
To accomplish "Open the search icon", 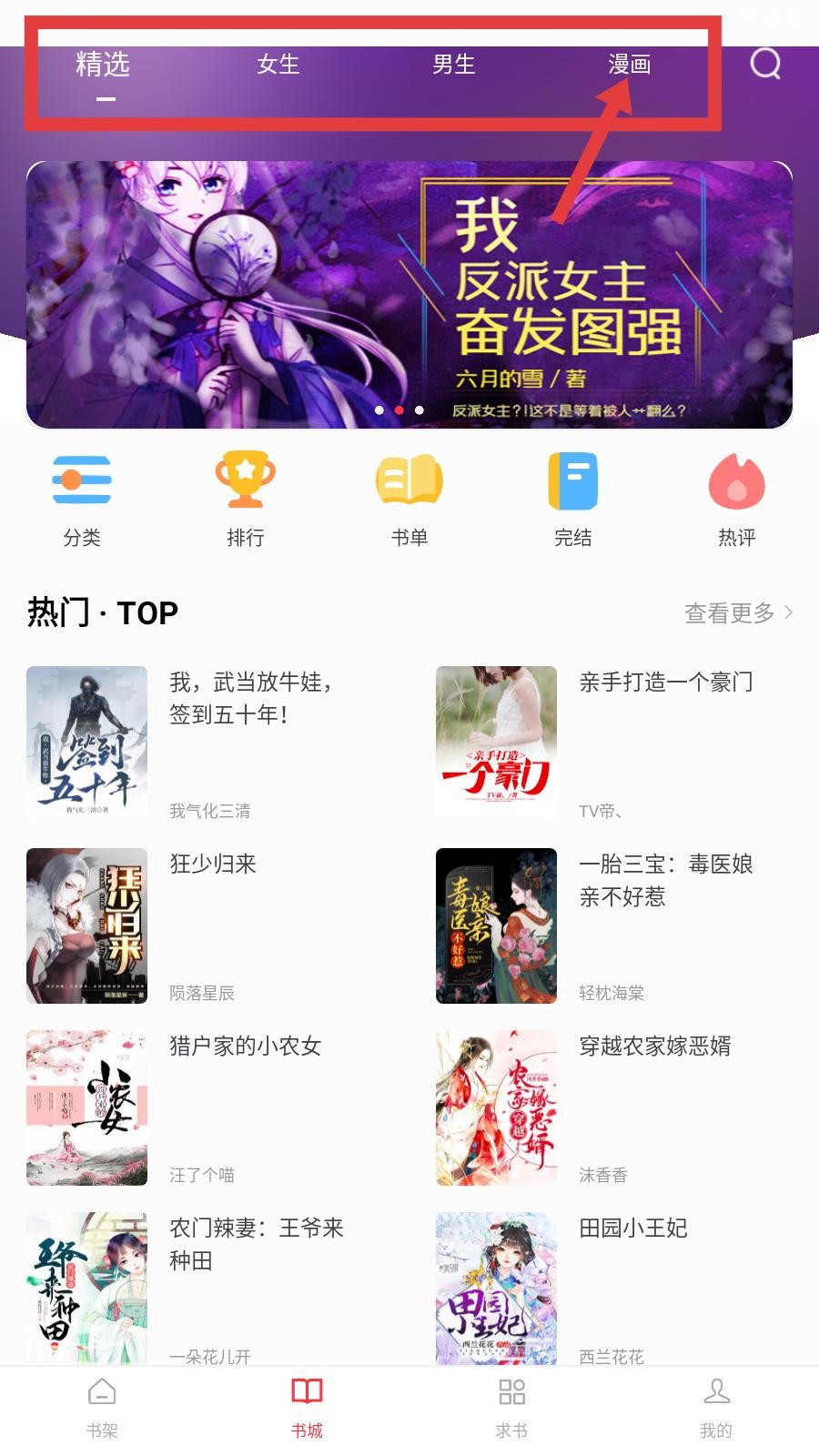I will point(764,64).
